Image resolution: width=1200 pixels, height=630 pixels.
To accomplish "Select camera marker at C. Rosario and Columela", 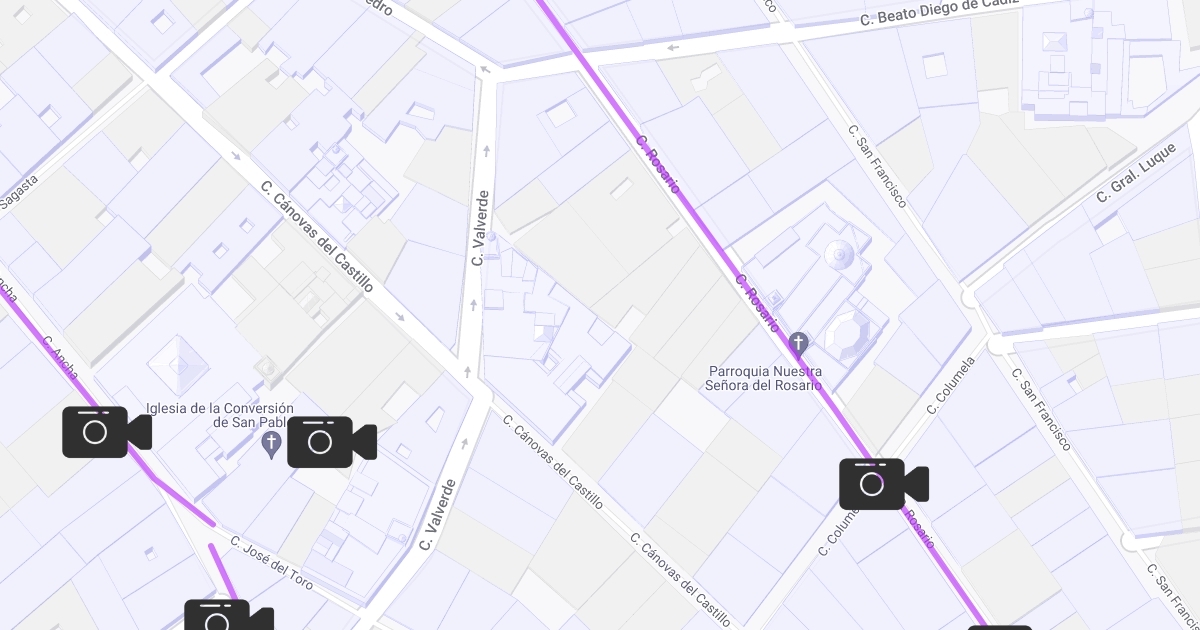I will (x=882, y=484).
